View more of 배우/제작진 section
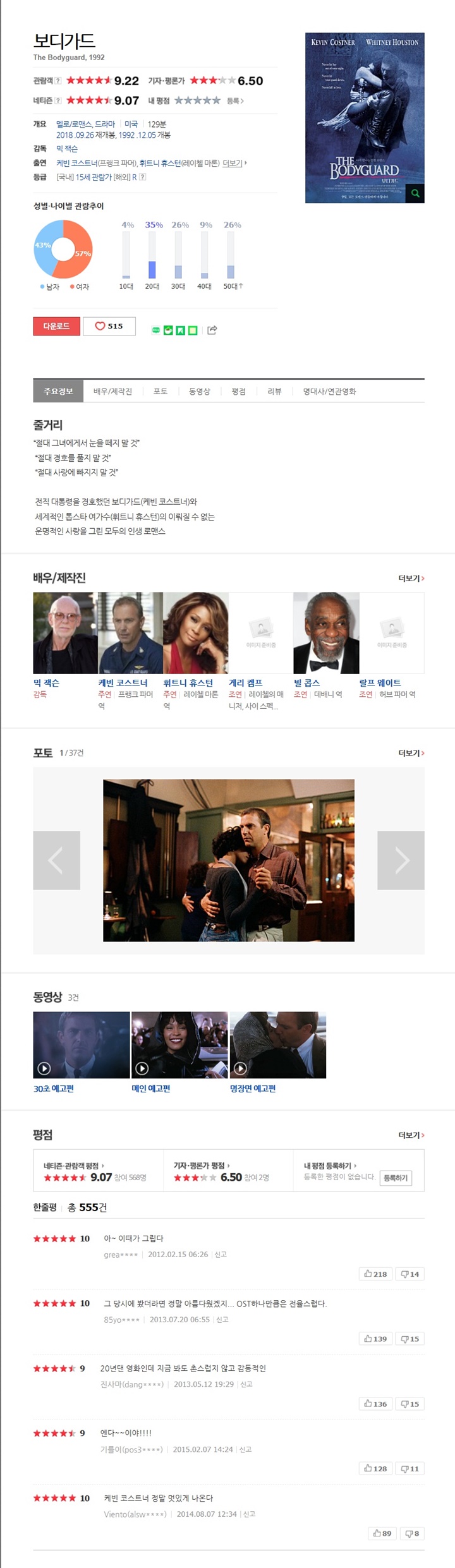Viewport: 455px width, 1568px height. pyautogui.click(x=411, y=578)
